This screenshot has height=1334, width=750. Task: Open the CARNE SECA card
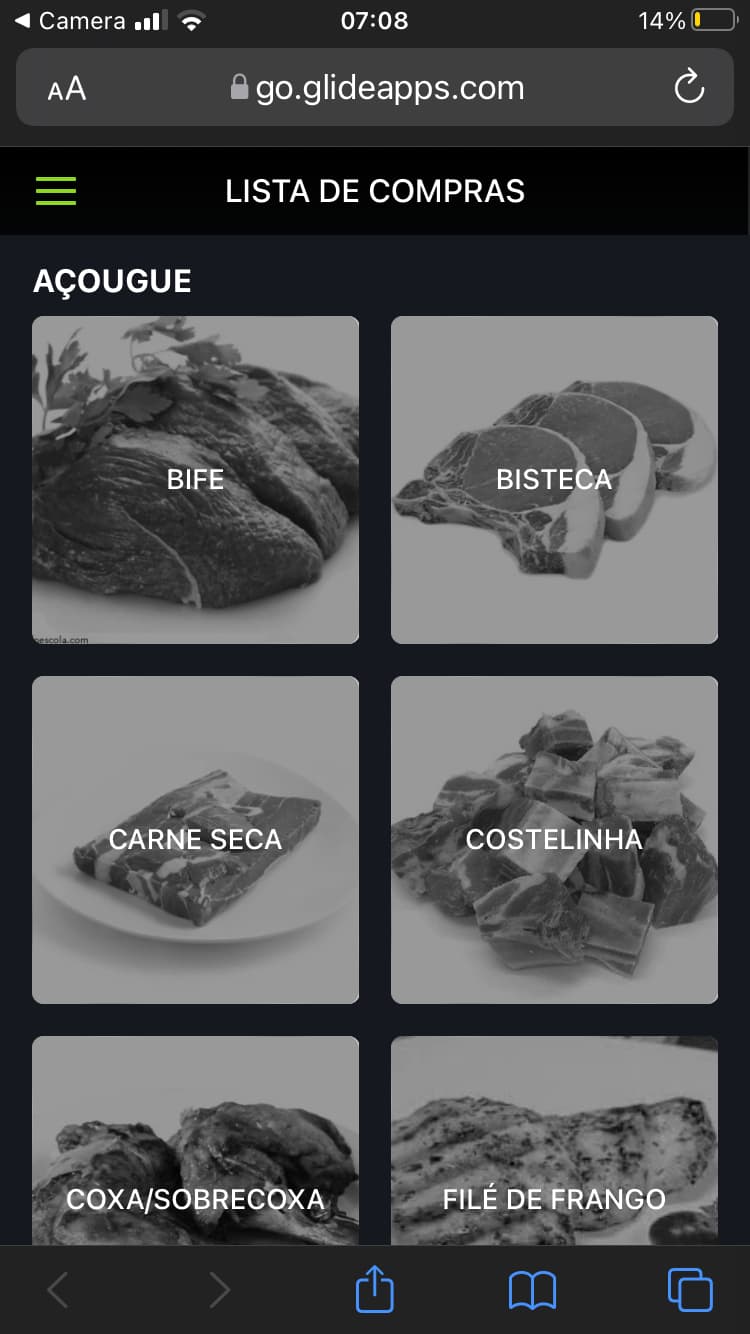(x=195, y=840)
